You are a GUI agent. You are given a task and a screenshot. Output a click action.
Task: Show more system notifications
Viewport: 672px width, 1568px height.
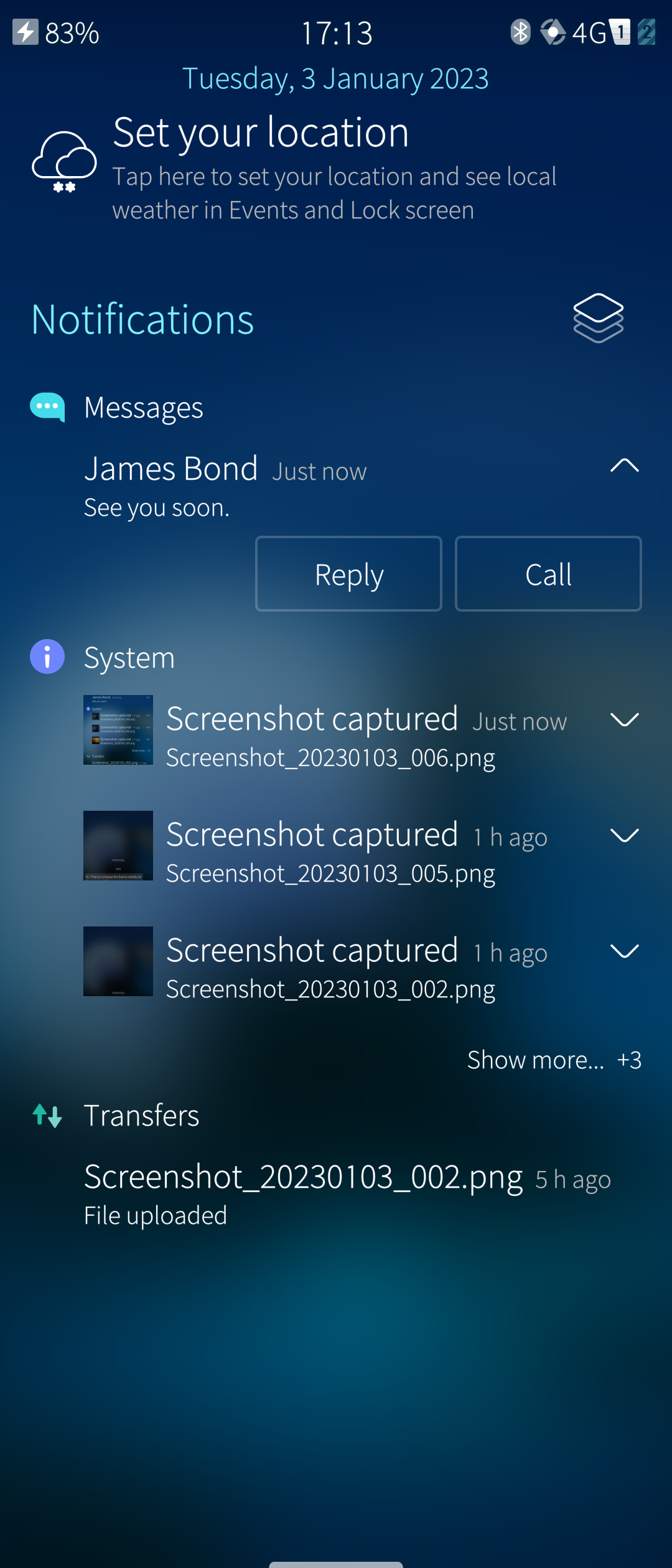554,1060
